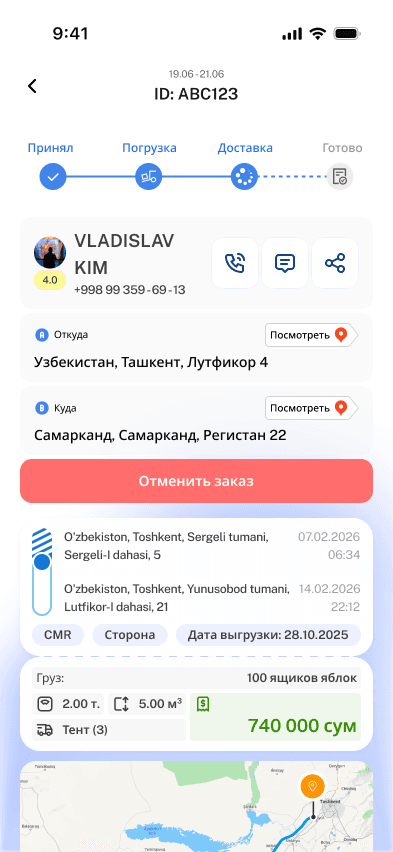Screen dimensions: 393x852
Task: Go back using the arrow icon
Action: [33, 86]
